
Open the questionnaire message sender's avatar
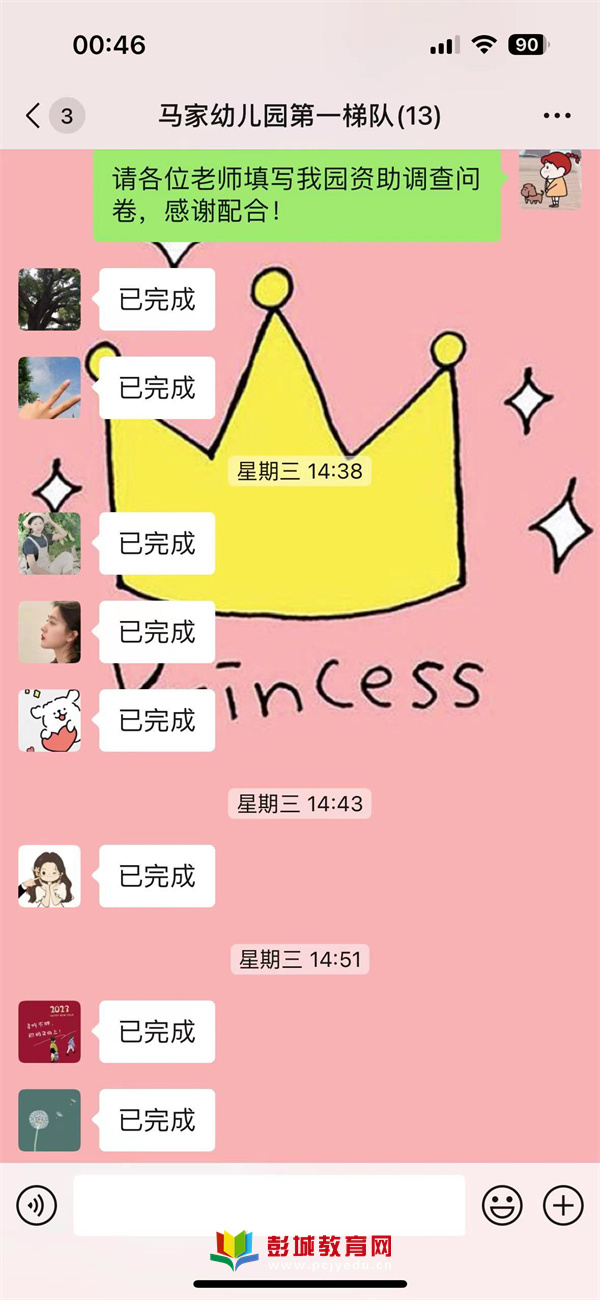[x=550, y=178]
